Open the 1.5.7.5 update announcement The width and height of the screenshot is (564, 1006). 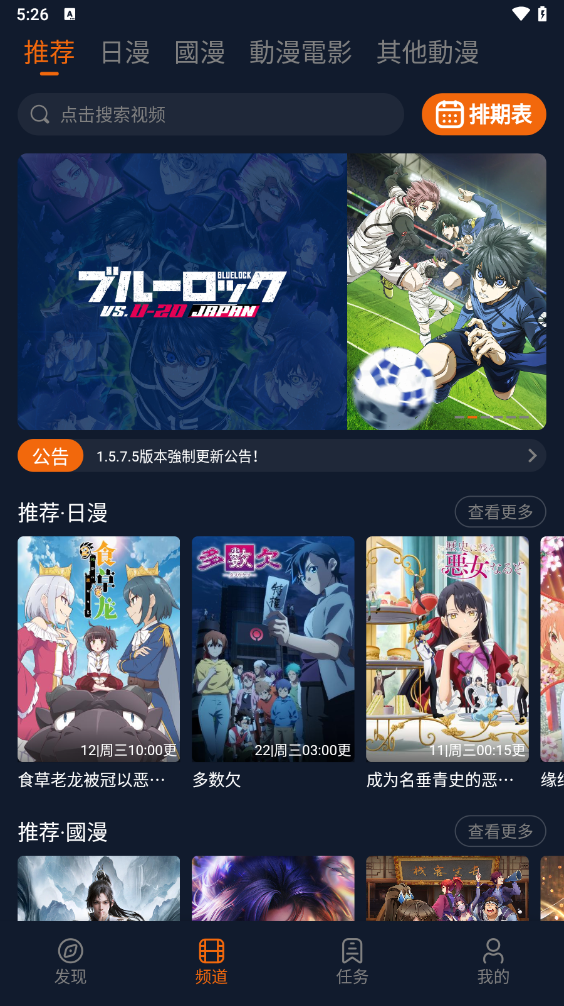pos(282,456)
